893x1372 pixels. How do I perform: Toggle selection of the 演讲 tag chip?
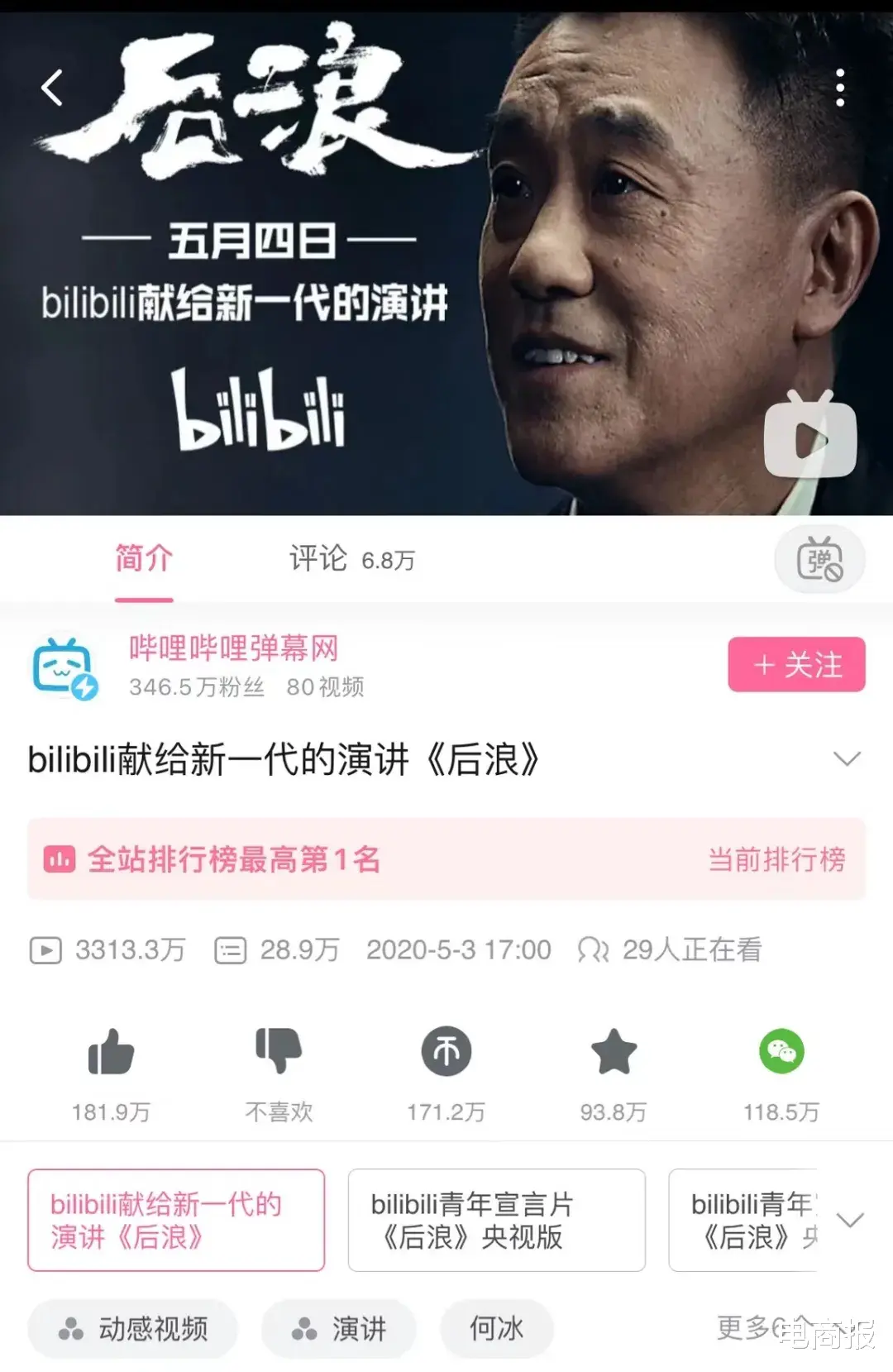tap(339, 1329)
